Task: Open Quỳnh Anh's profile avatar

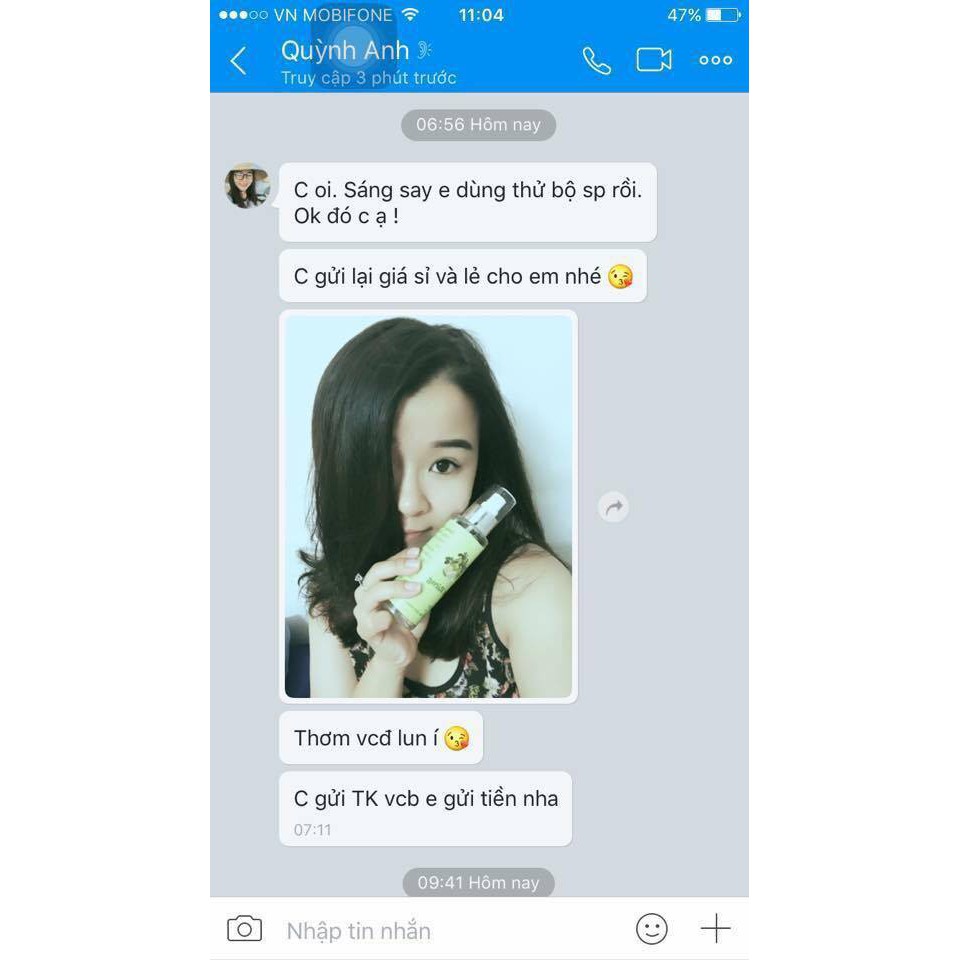Action: [246, 186]
